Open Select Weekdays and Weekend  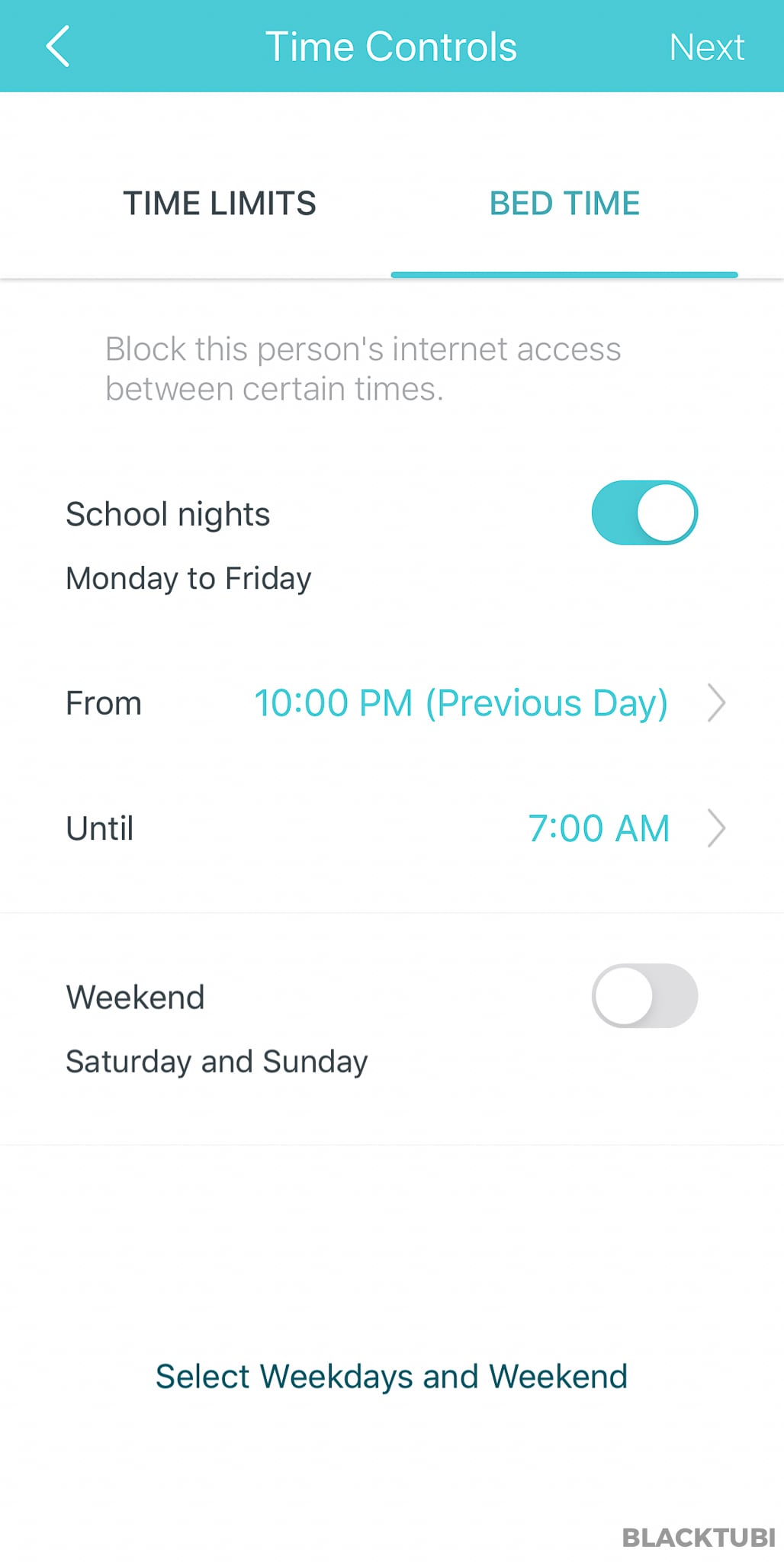391,1377
